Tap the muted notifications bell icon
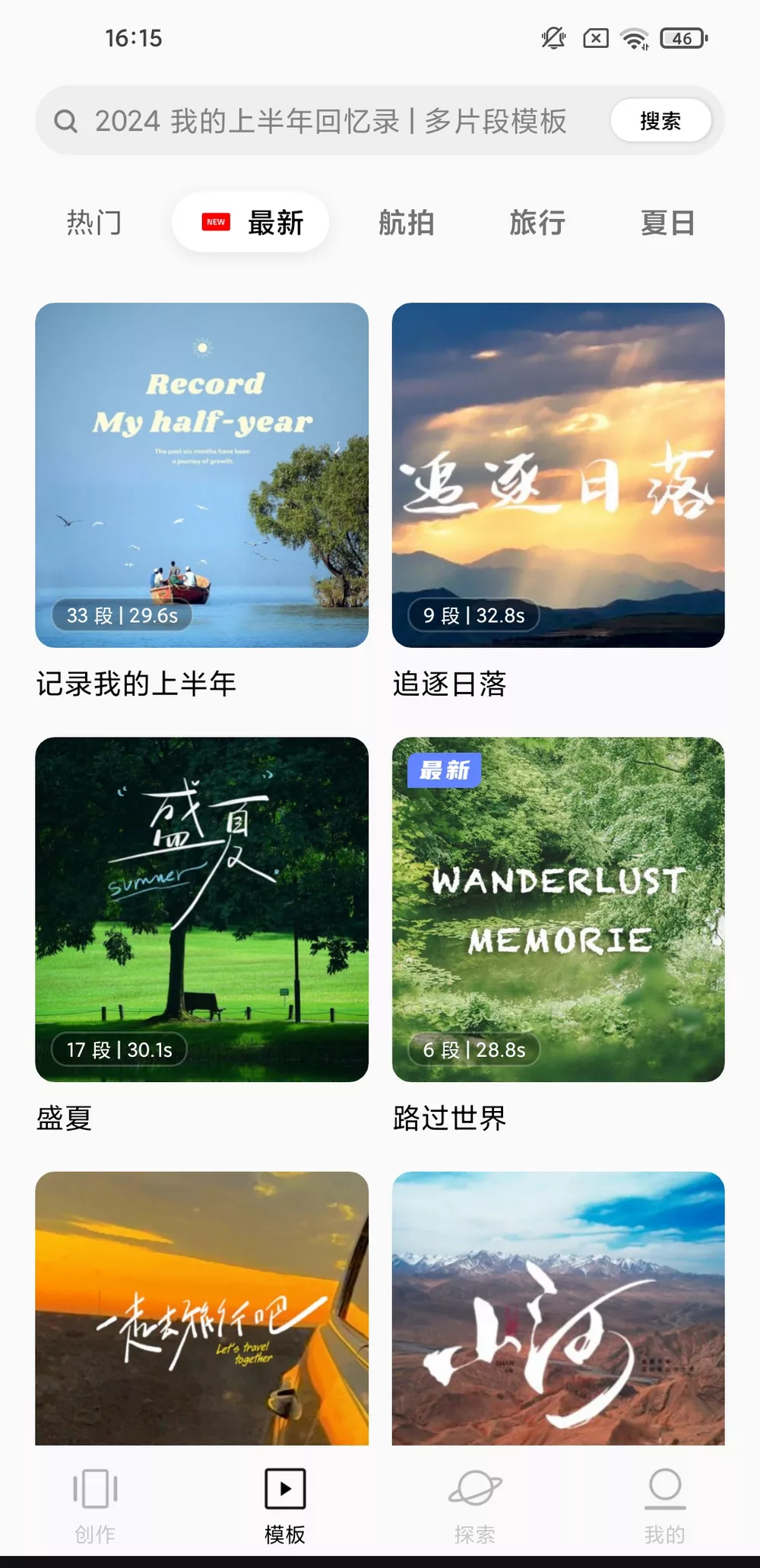This screenshot has width=760, height=1568. tap(553, 37)
